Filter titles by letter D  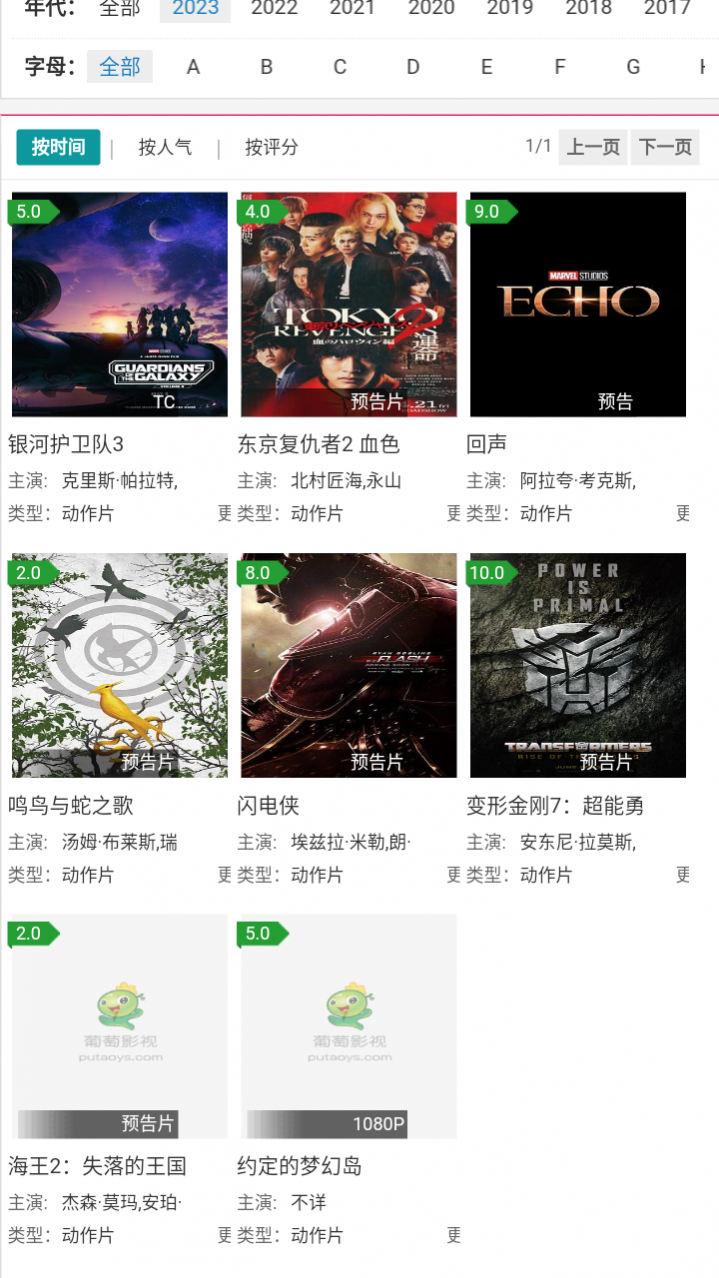[413, 67]
